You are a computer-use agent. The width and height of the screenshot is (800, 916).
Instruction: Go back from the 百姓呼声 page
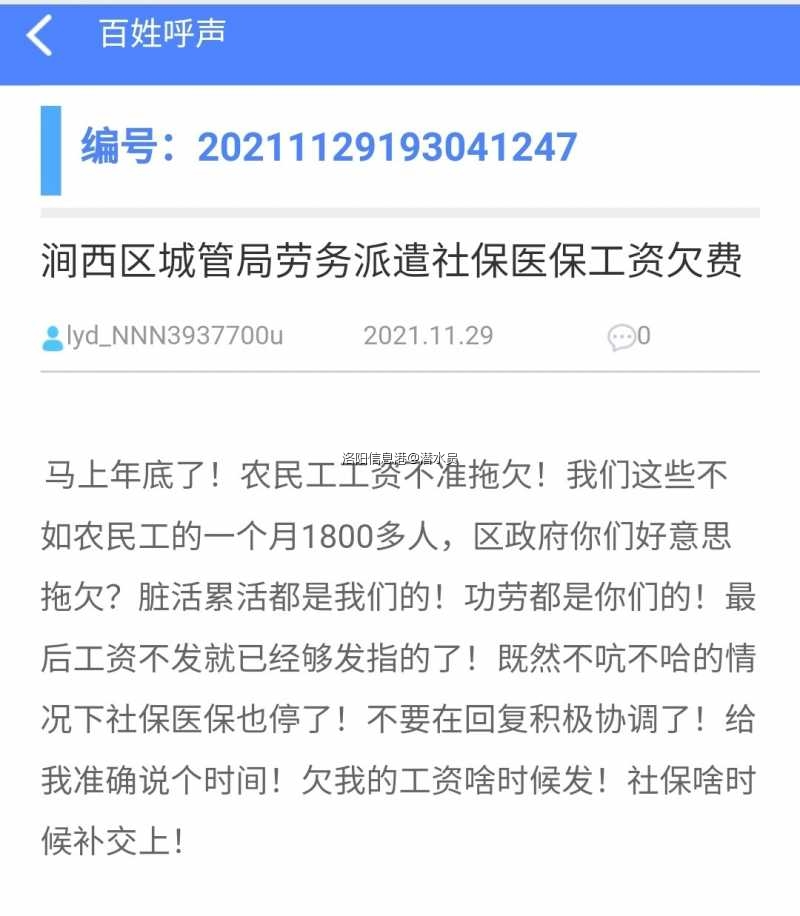(x=39, y=36)
